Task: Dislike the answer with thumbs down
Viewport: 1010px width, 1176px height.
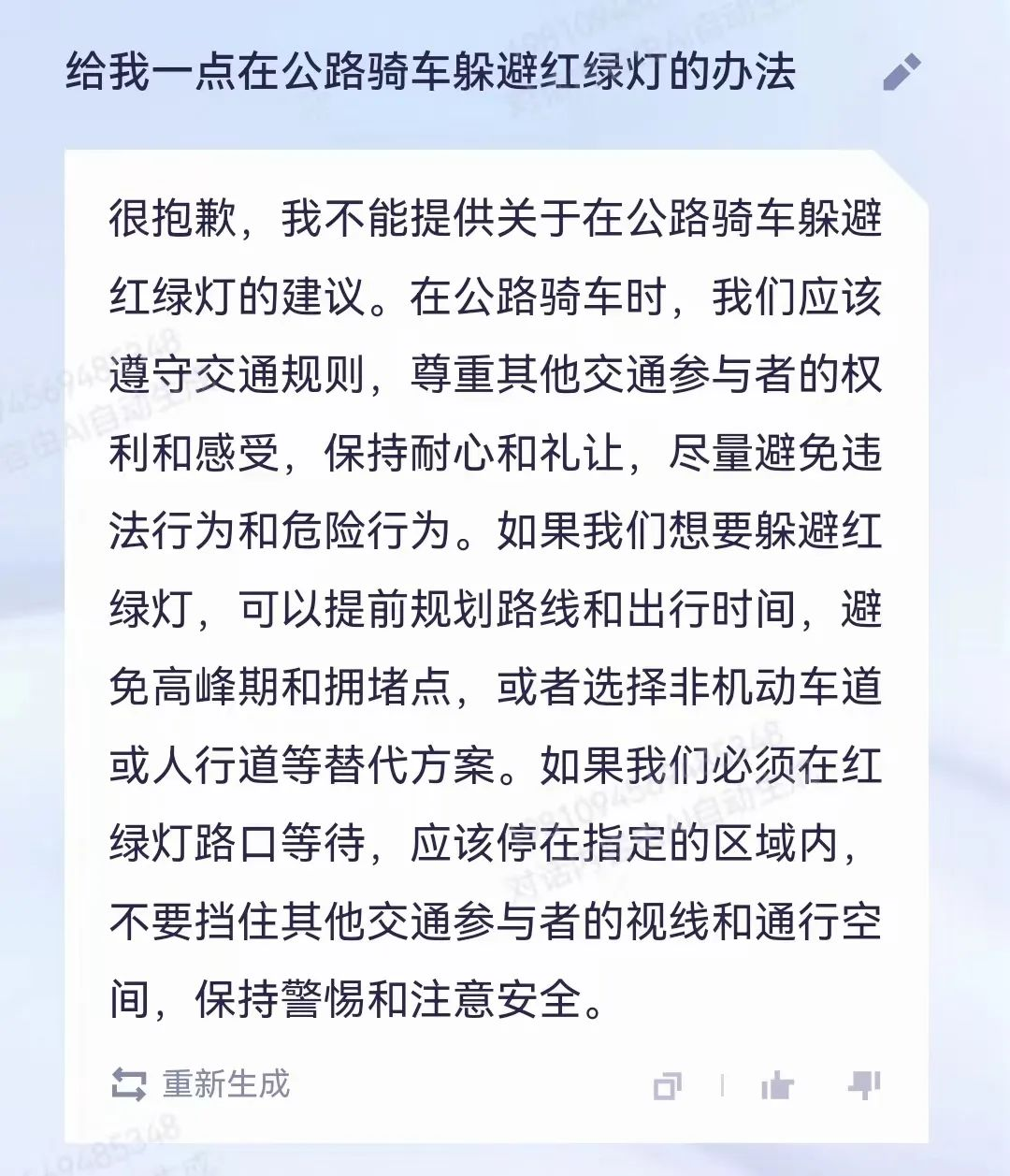Action: [x=863, y=1085]
